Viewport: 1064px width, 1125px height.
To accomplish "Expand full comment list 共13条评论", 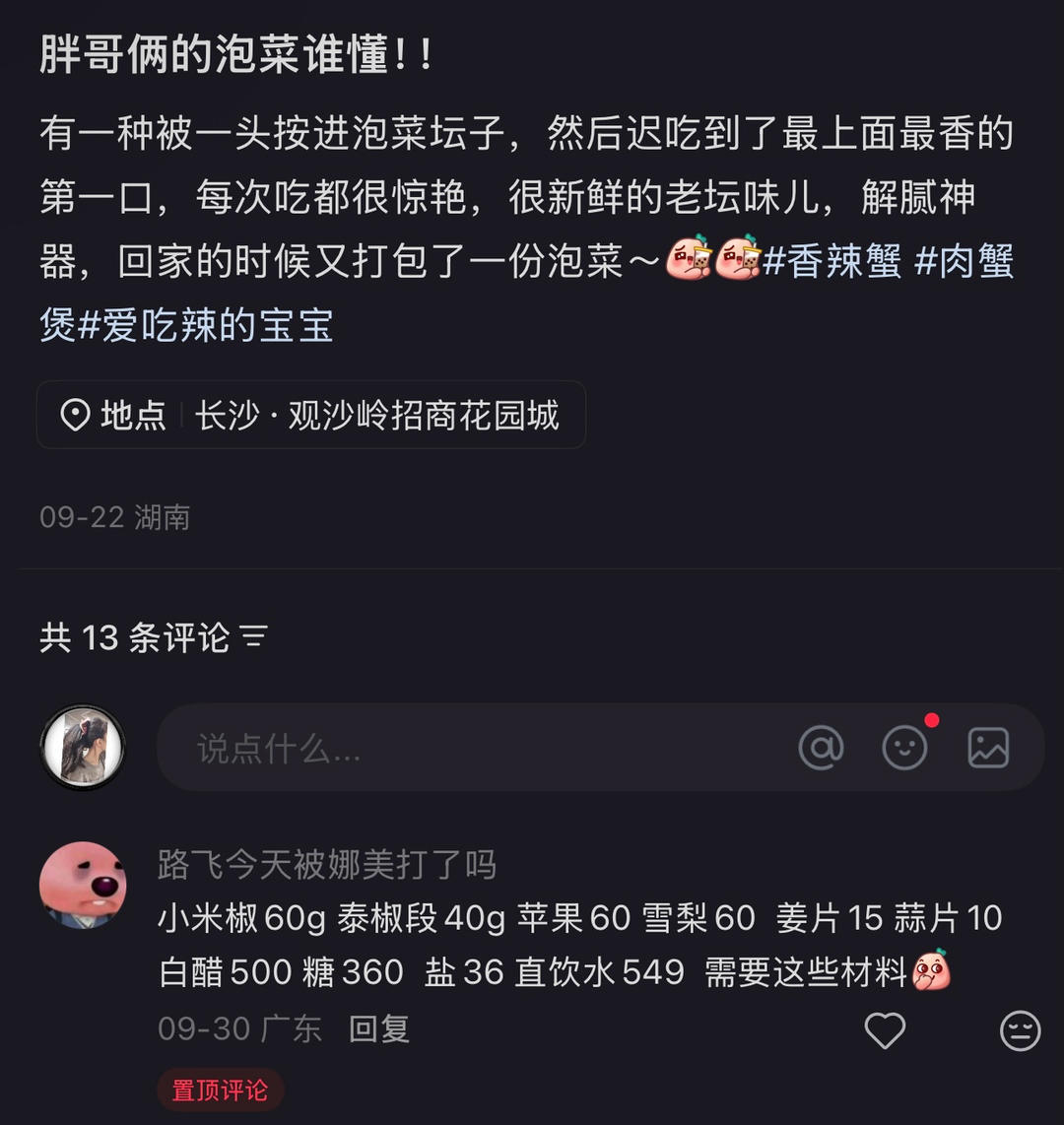I will pyautogui.click(x=133, y=638).
